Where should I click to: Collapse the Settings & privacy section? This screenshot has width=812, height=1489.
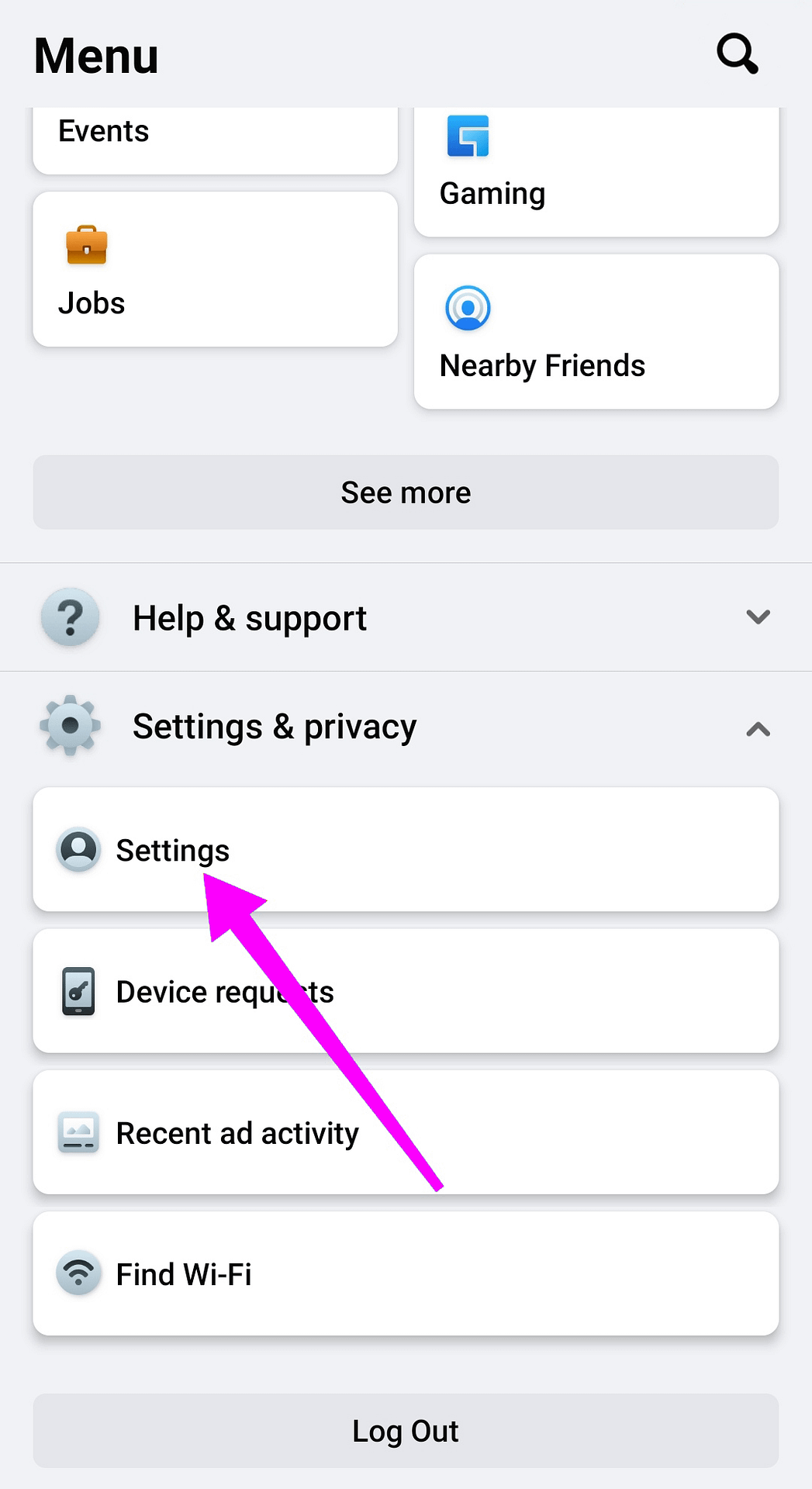click(406, 727)
